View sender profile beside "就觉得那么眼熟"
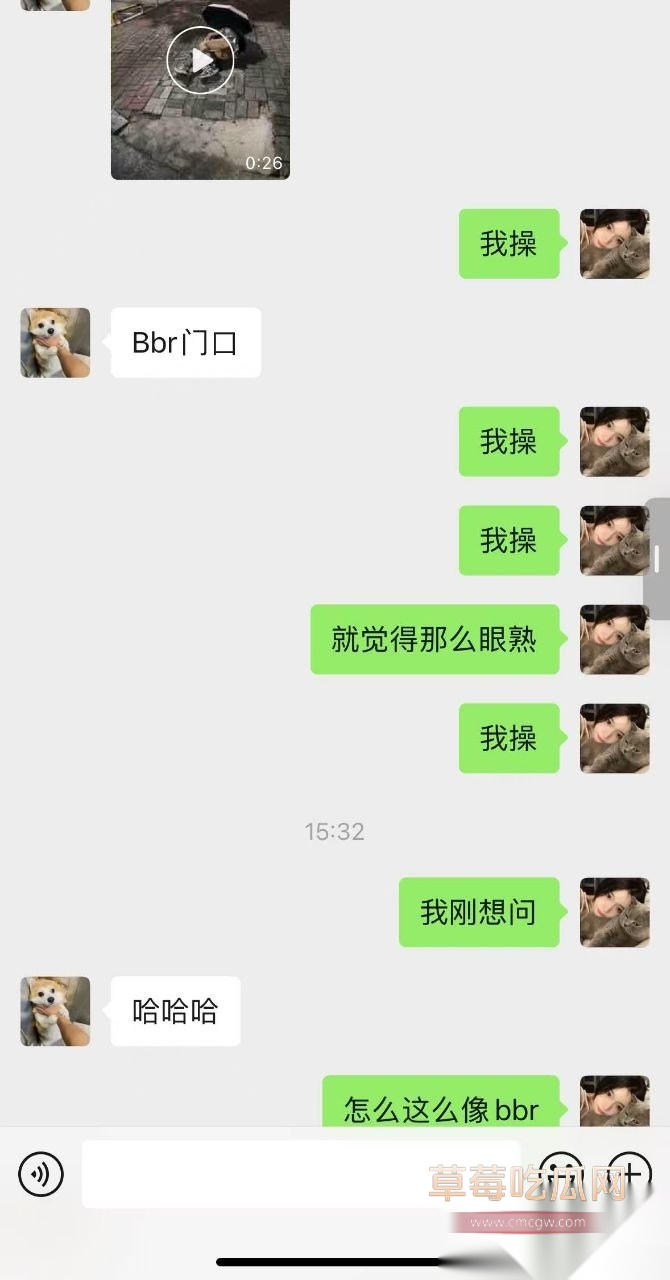Image resolution: width=670 pixels, height=1280 pixels. pos(615,639)
